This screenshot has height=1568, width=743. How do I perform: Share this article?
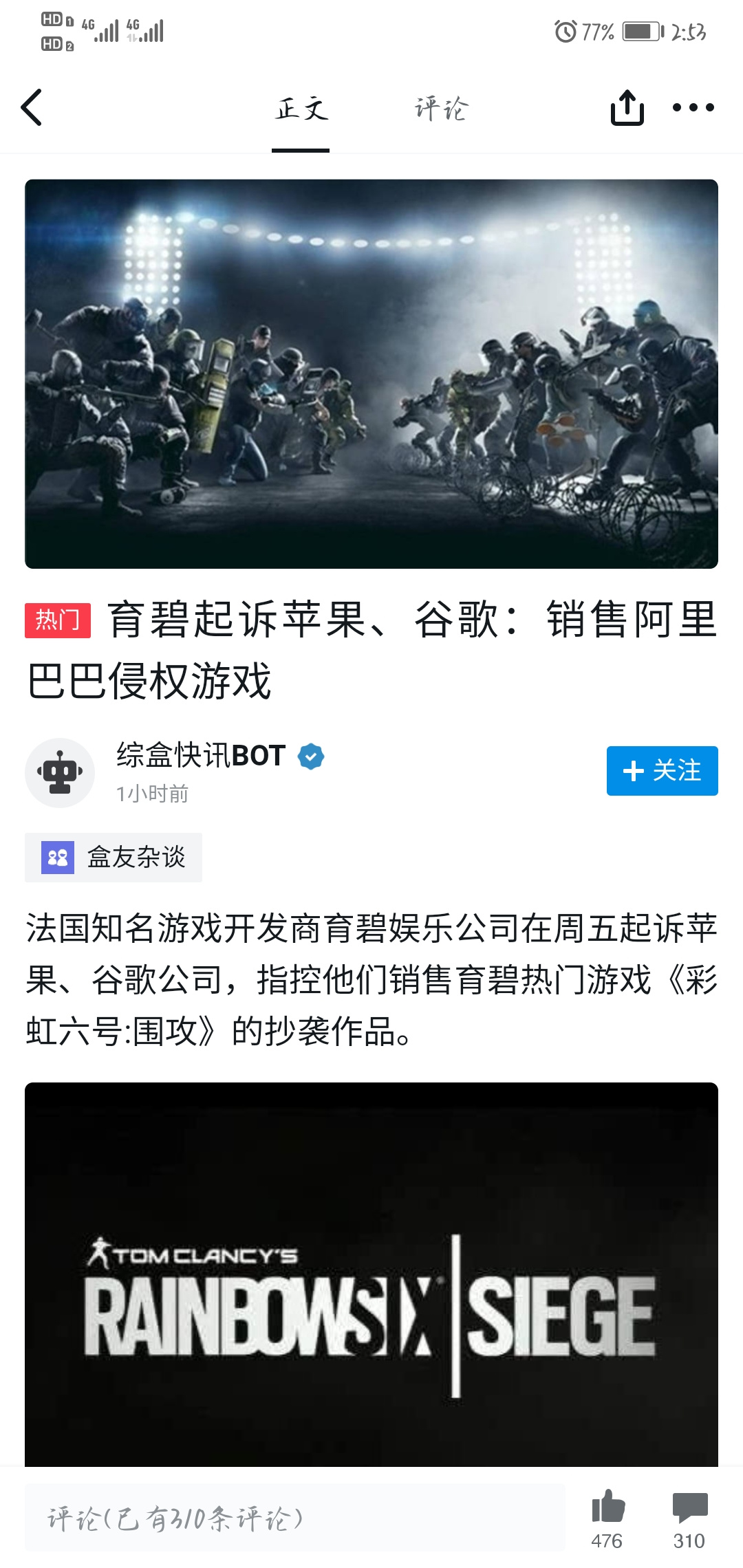pyautogui.click(x=627, y=107)
